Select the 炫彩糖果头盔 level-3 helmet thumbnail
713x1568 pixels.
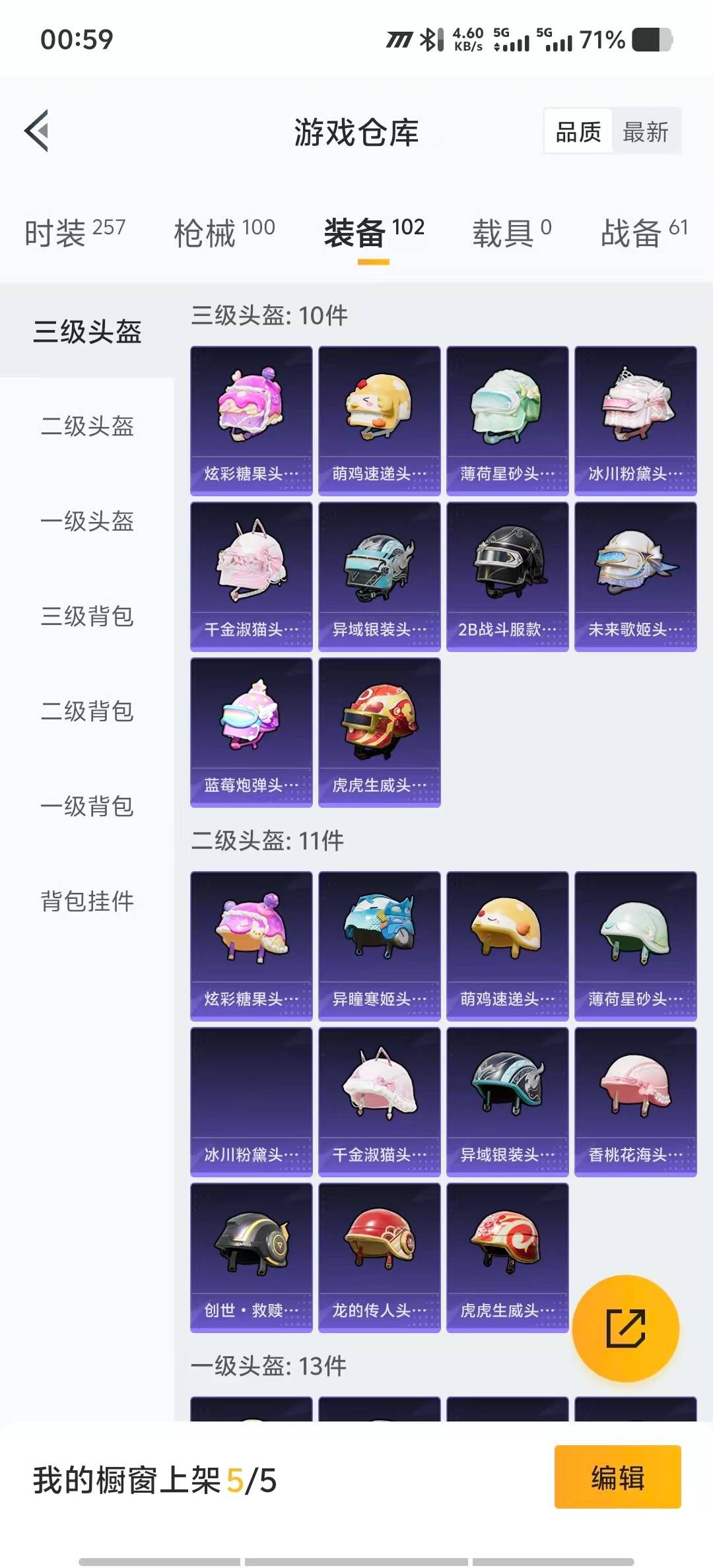[x=251, y=416]
